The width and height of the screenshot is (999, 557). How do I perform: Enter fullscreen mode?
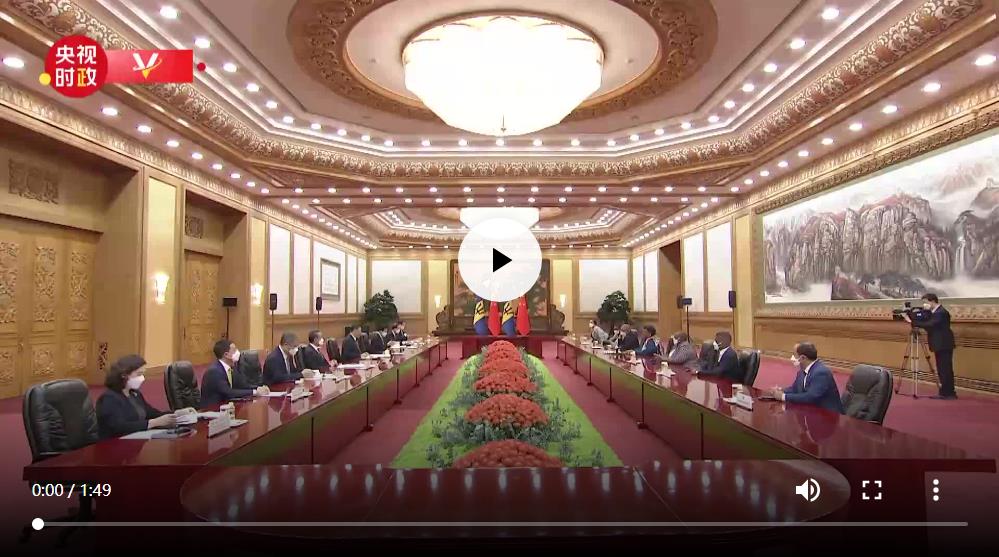point(872,490)
